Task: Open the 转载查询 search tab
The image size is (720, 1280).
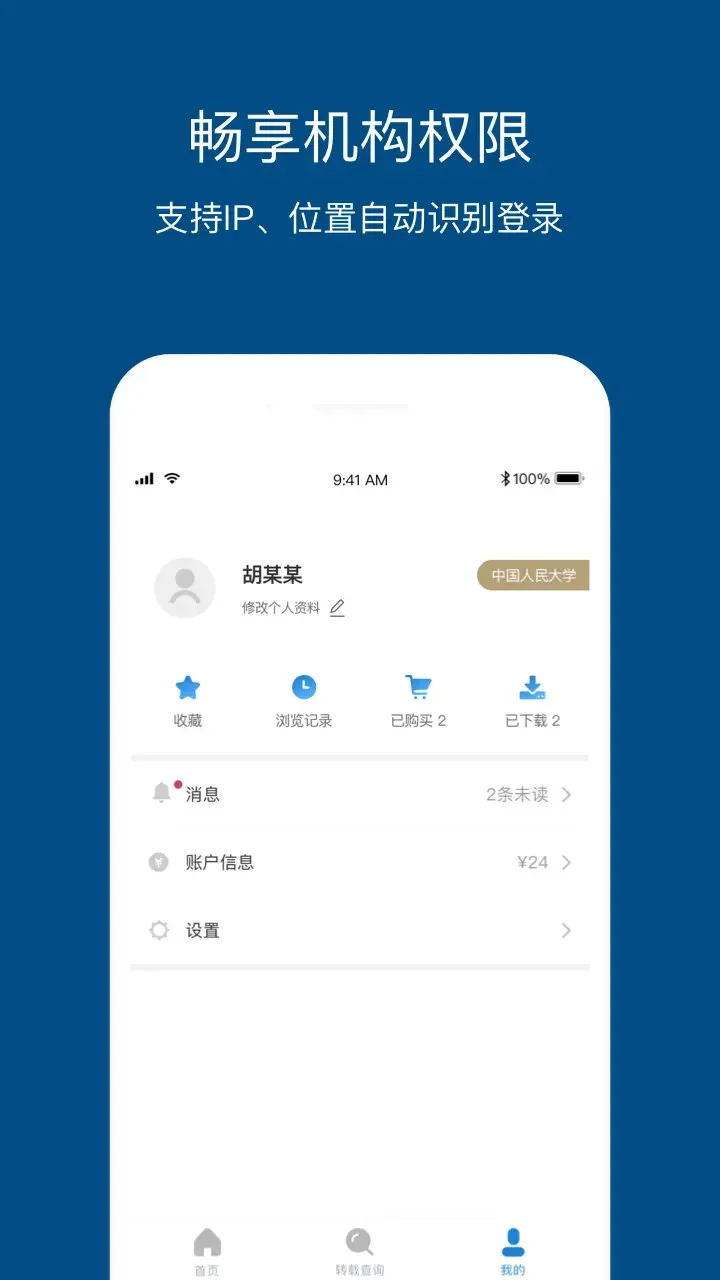Action: [x=359, y=1248]
